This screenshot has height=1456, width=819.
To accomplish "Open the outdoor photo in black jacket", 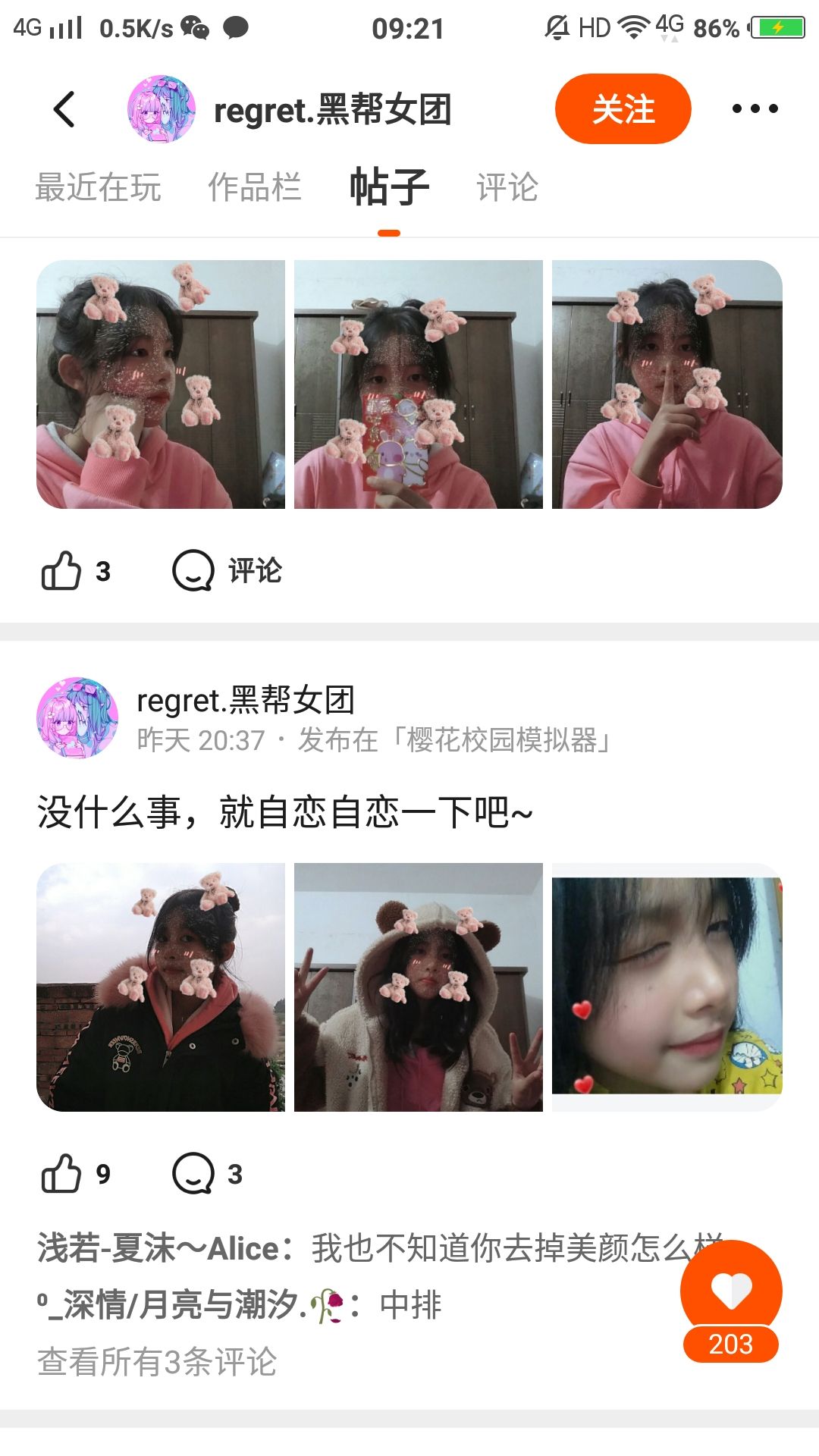I will (x=161, y=987).
